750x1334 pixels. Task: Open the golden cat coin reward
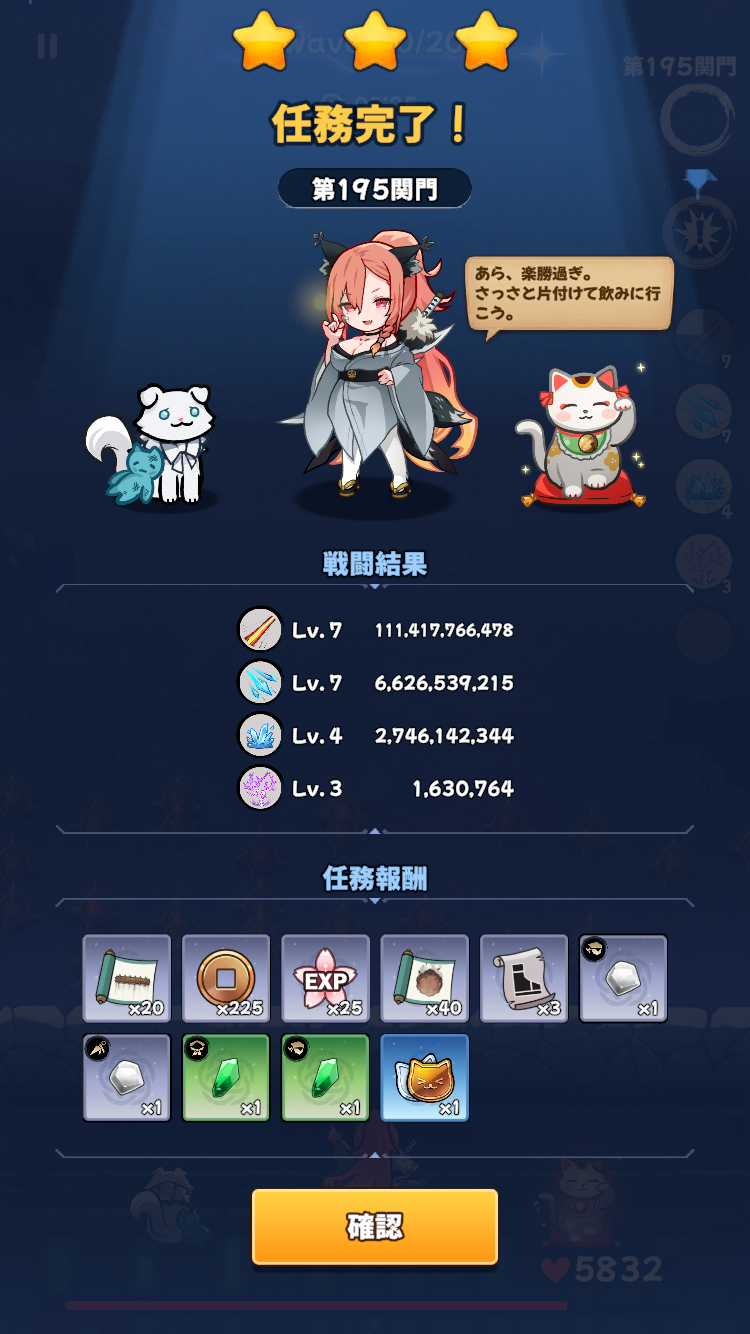click(424, 1078)
